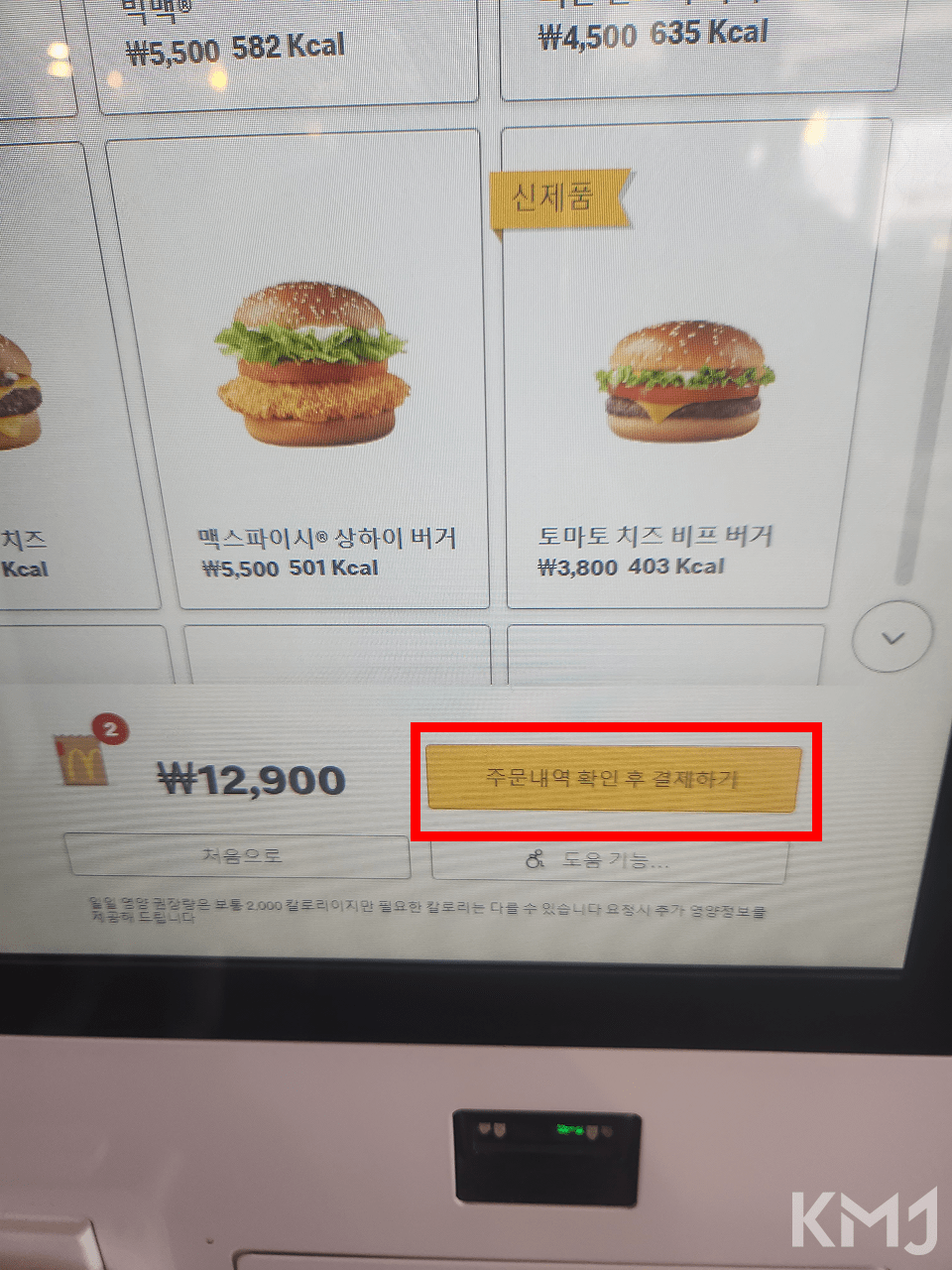Tap the 처음으로 button

[238, 856]
